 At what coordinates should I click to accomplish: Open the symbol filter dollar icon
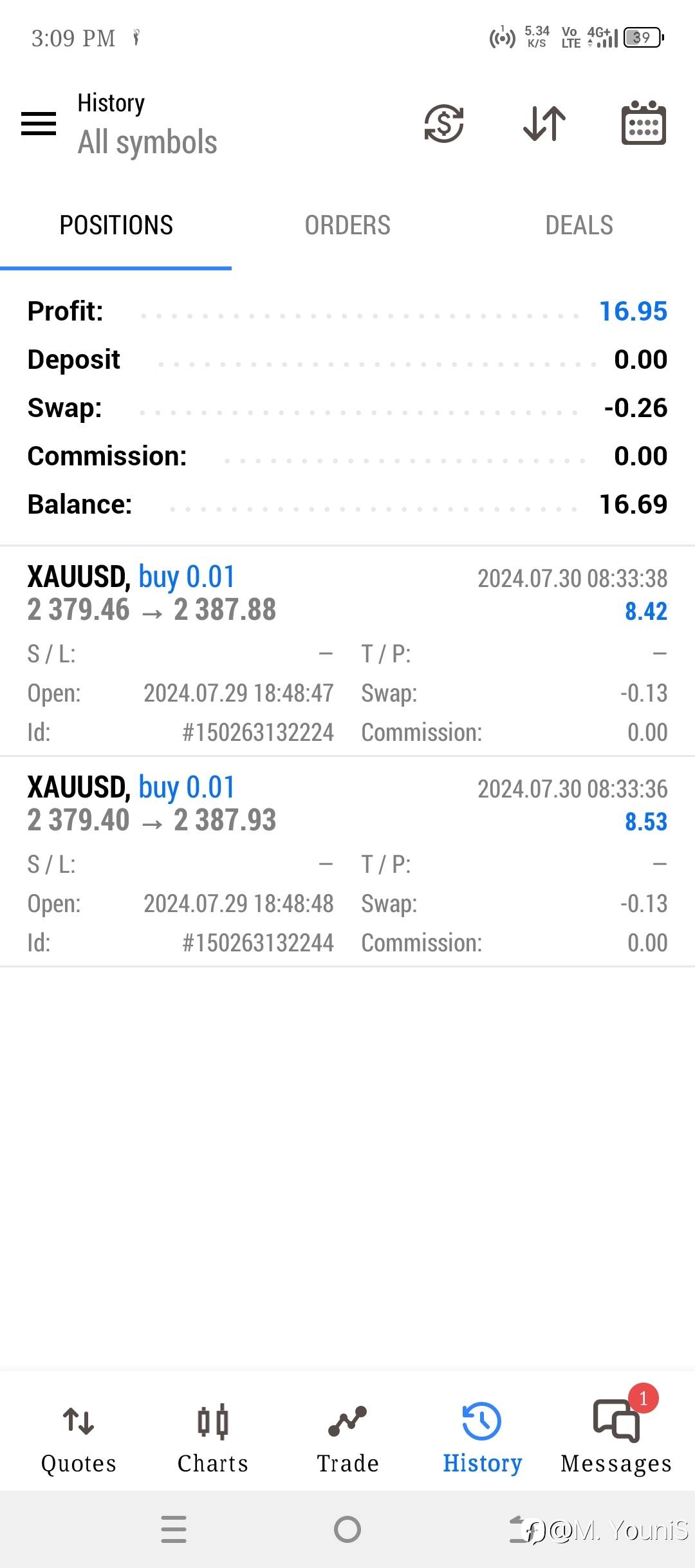tap(444, 123)
